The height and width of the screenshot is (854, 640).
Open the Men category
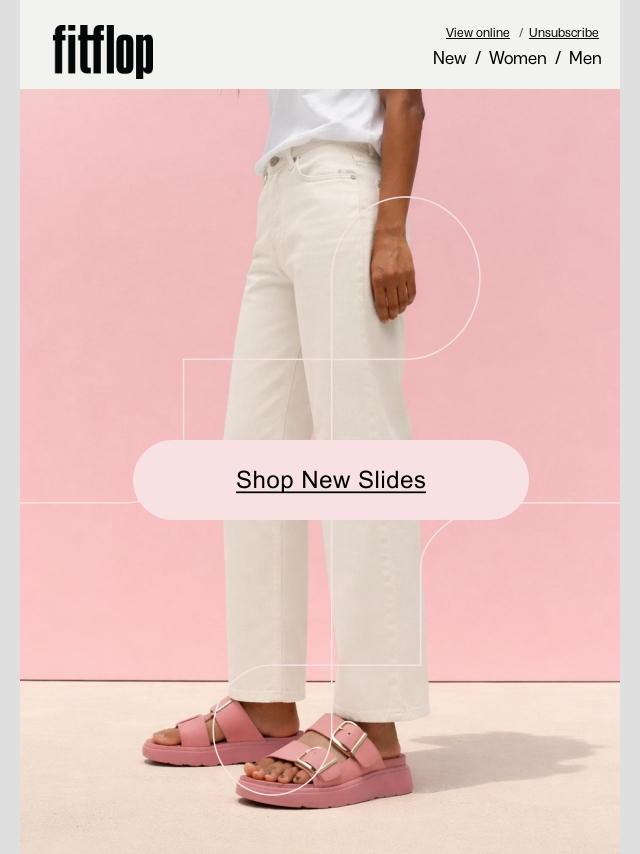pos(585,58)
